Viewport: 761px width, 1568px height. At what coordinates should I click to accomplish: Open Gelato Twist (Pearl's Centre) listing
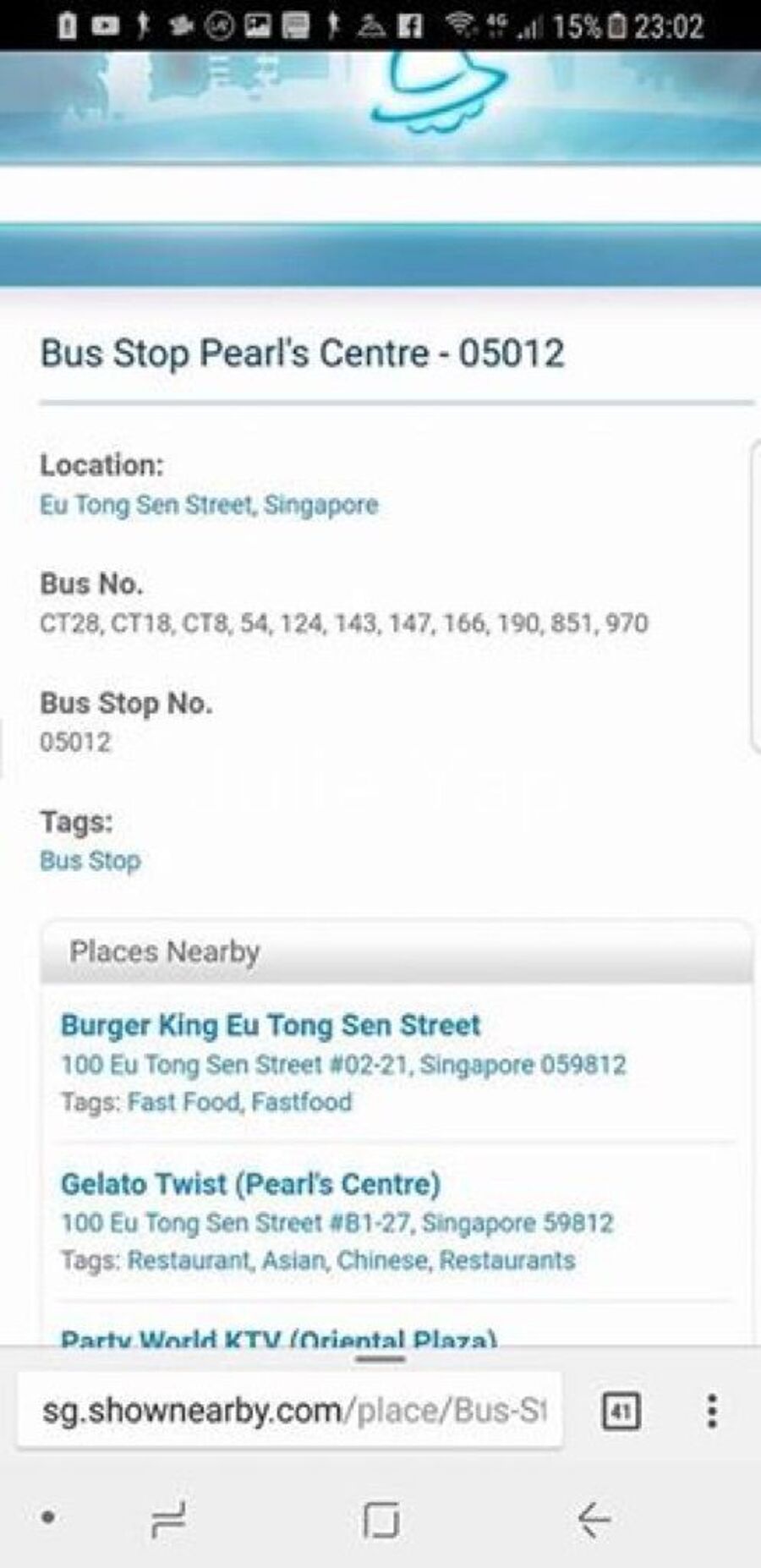pos(250,1184)
